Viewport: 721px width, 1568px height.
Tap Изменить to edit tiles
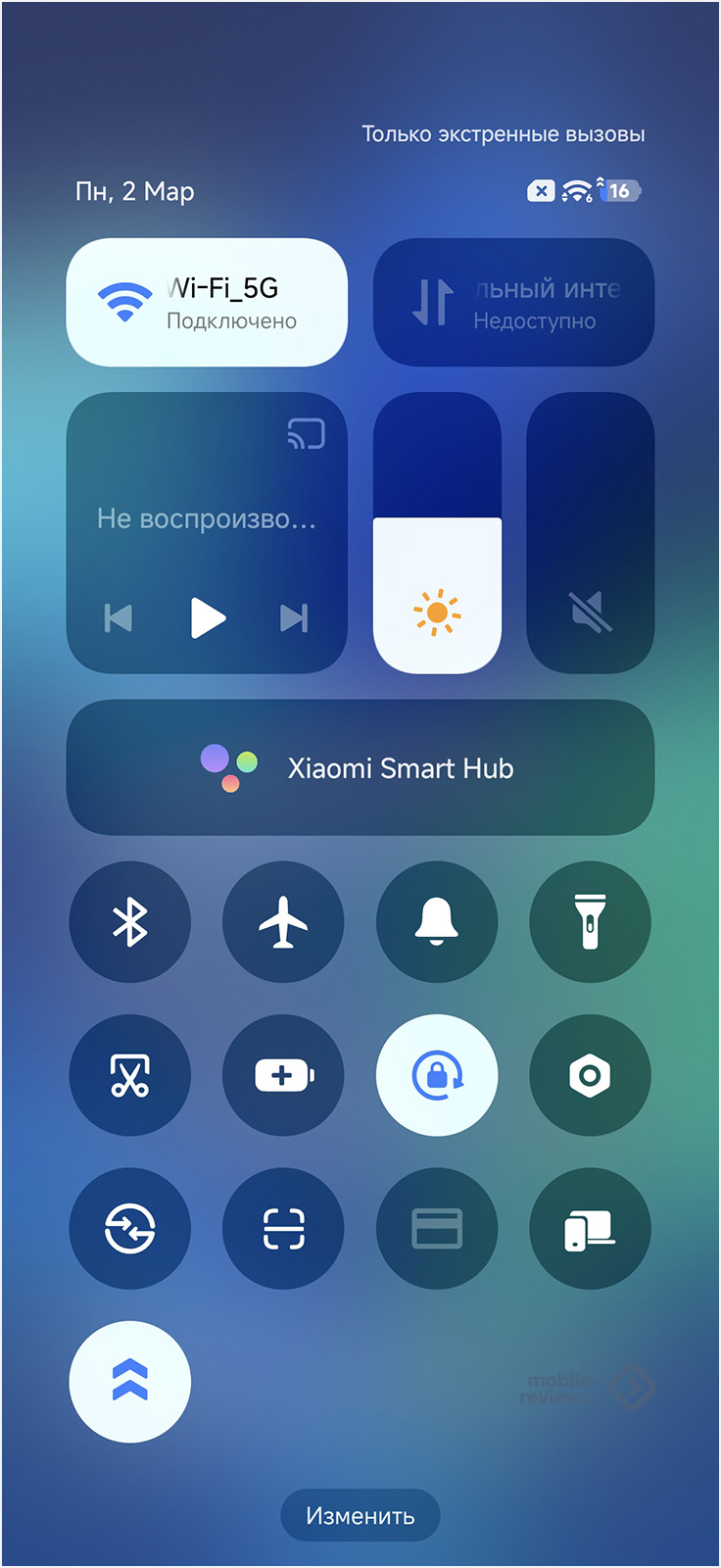(360, 1515)
